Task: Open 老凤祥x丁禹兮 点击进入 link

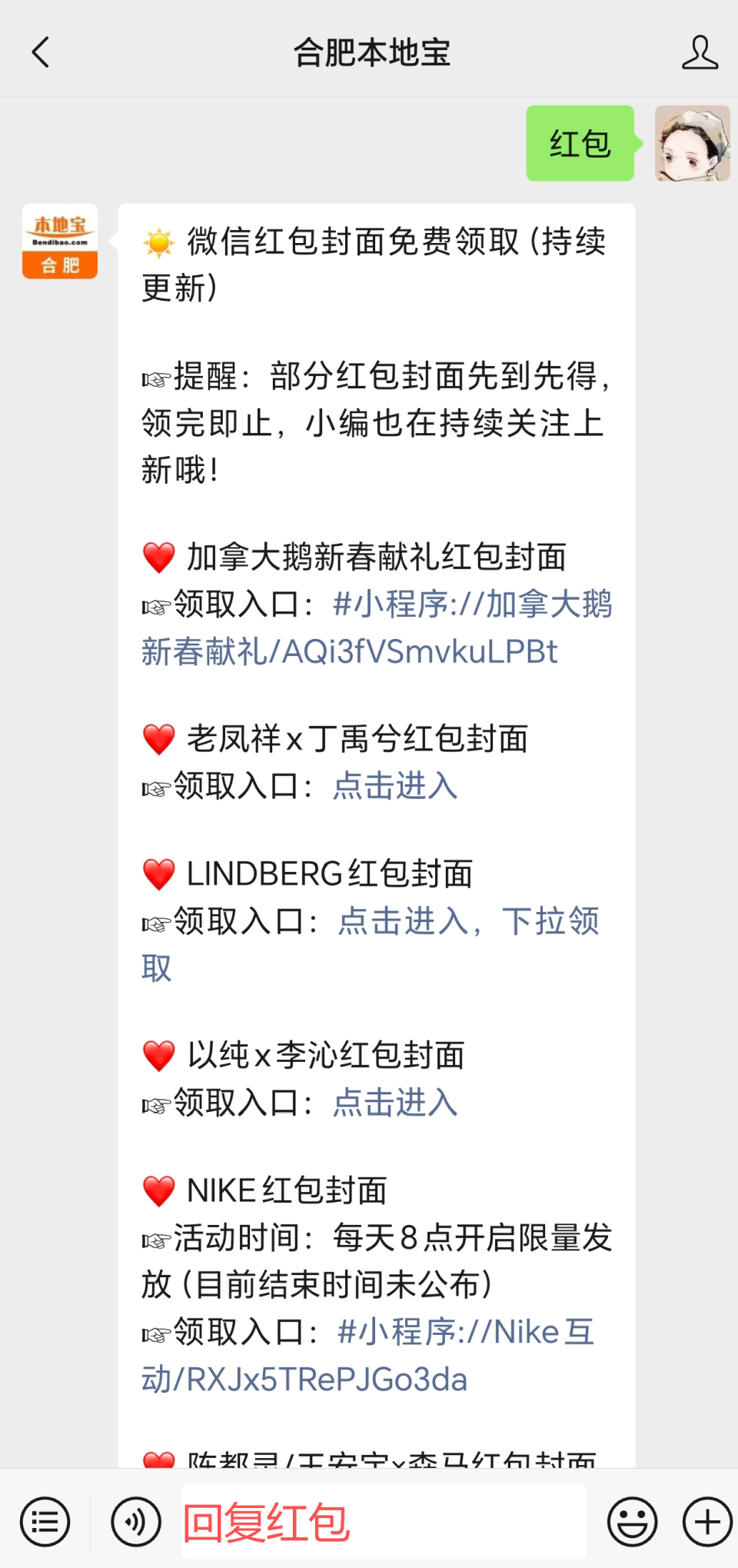Action: [394, 787]
